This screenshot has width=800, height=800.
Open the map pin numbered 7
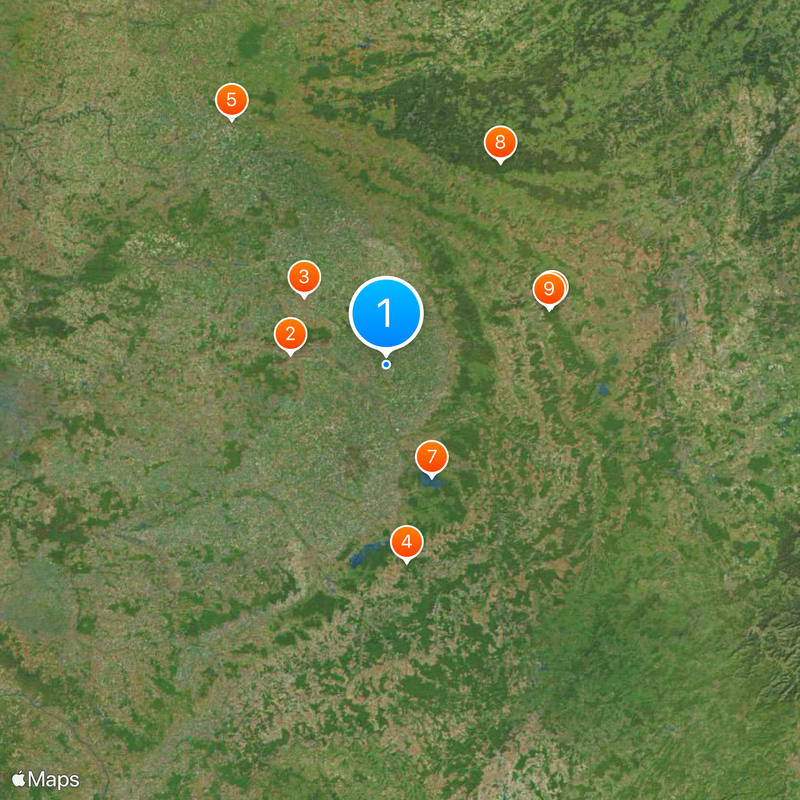431,457
